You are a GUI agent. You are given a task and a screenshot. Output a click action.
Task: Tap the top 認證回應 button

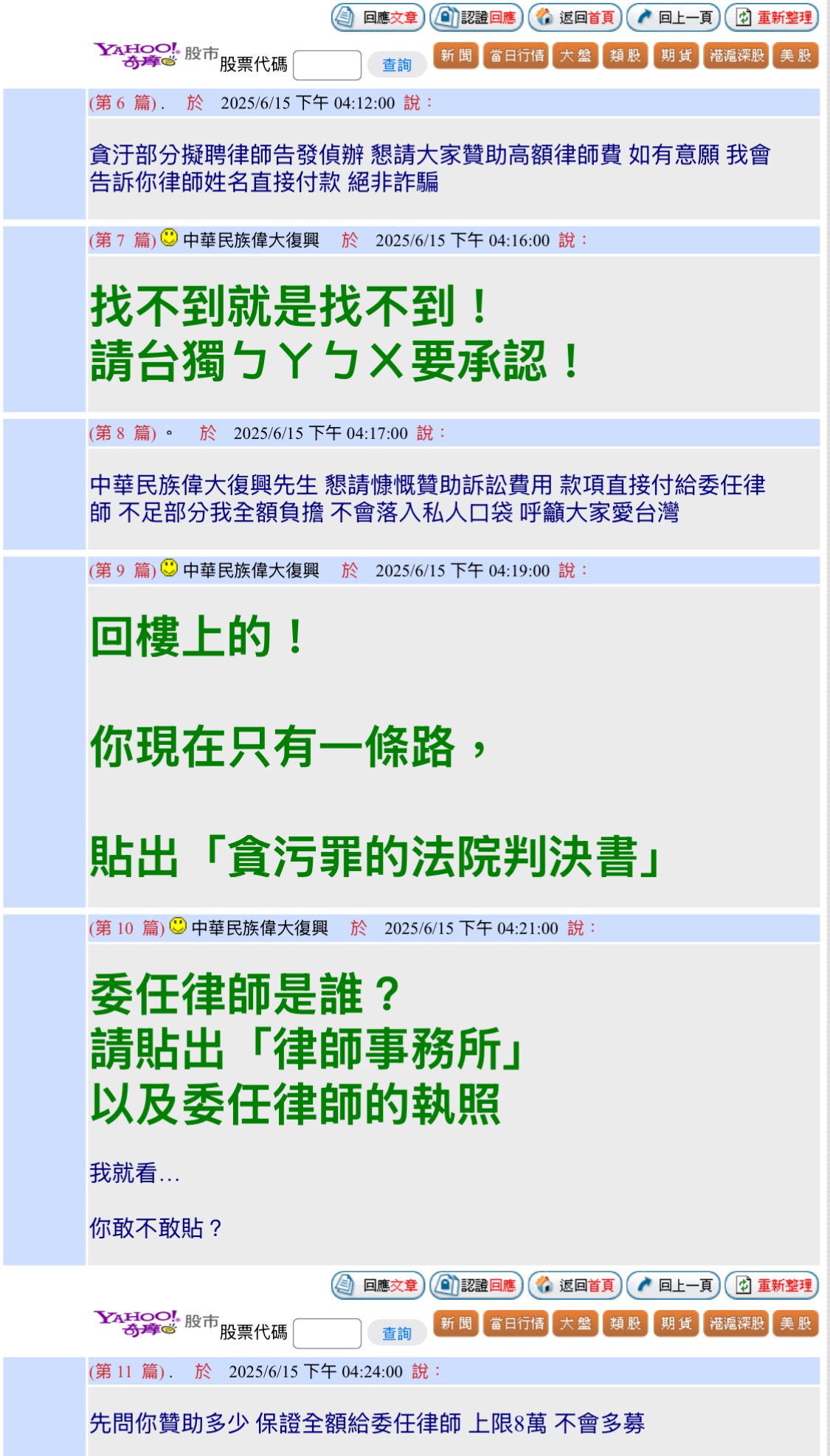pos(477,17)
